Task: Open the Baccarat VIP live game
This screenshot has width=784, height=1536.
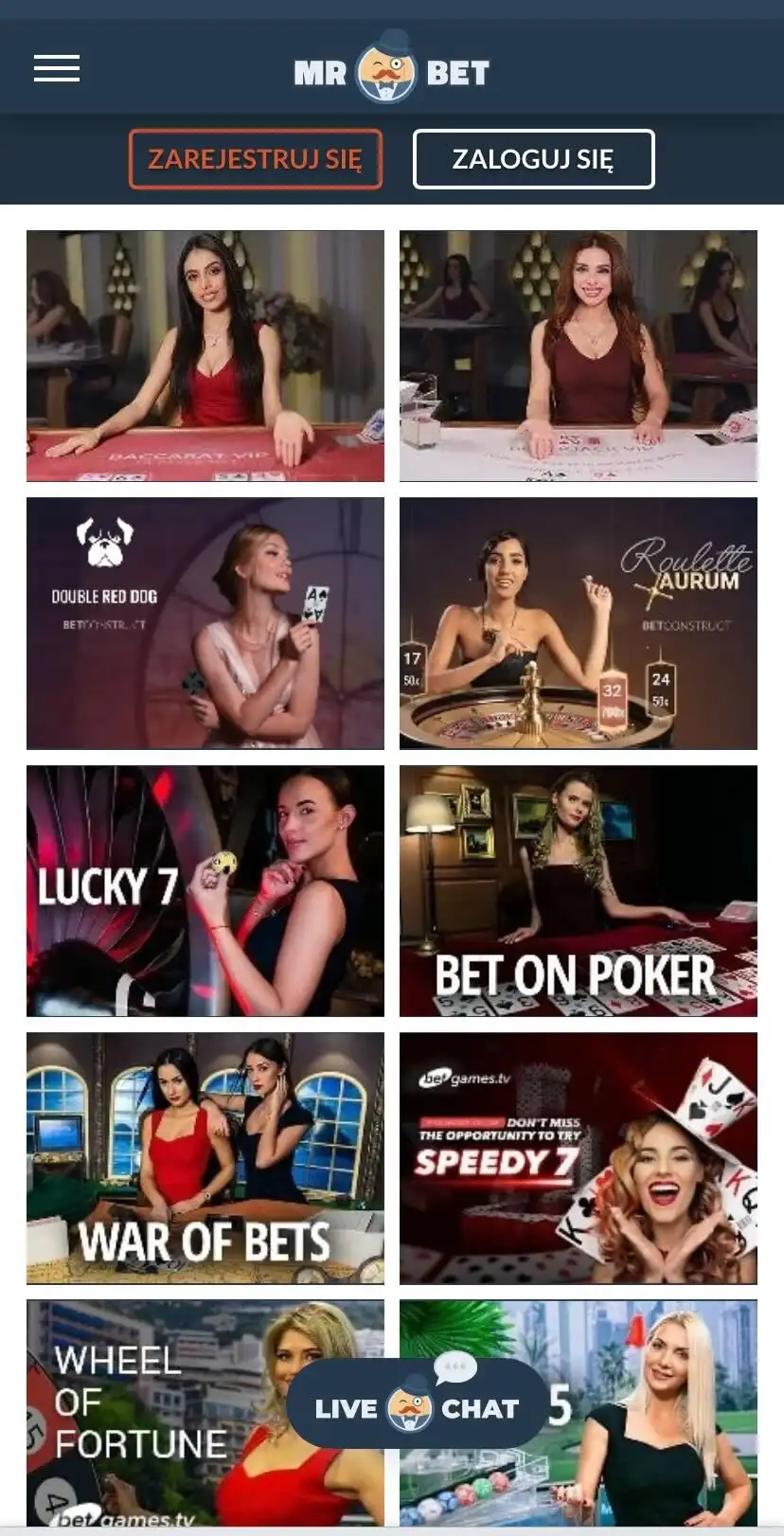Action: (204, 355)
